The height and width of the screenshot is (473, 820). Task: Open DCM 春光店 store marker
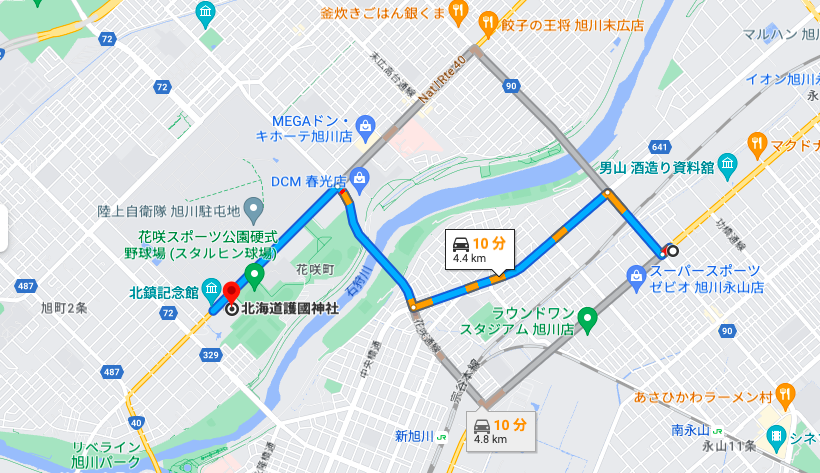pyautogui.click(x=360, y=180)
